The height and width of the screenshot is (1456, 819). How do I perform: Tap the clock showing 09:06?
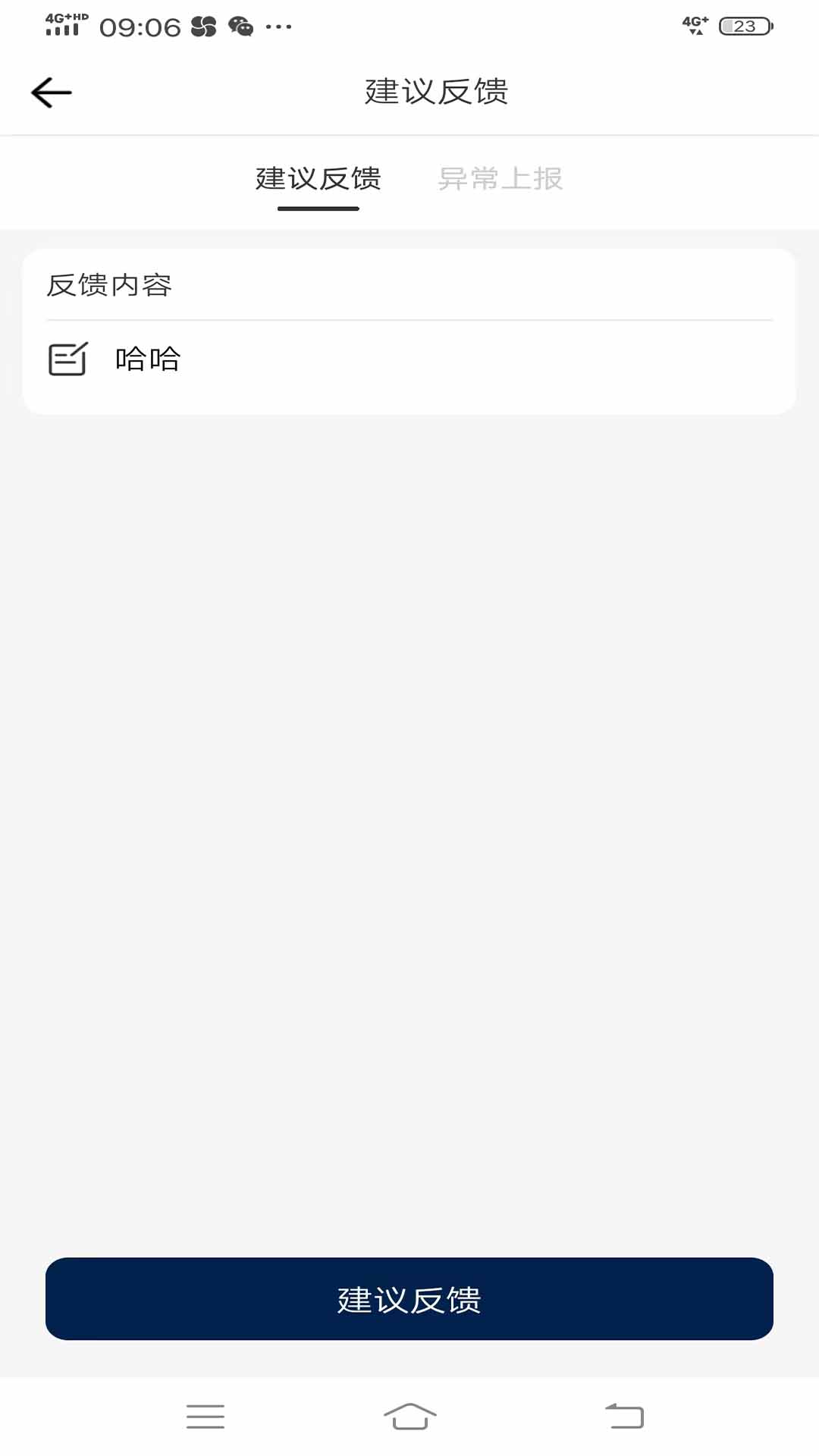(140, 27)
